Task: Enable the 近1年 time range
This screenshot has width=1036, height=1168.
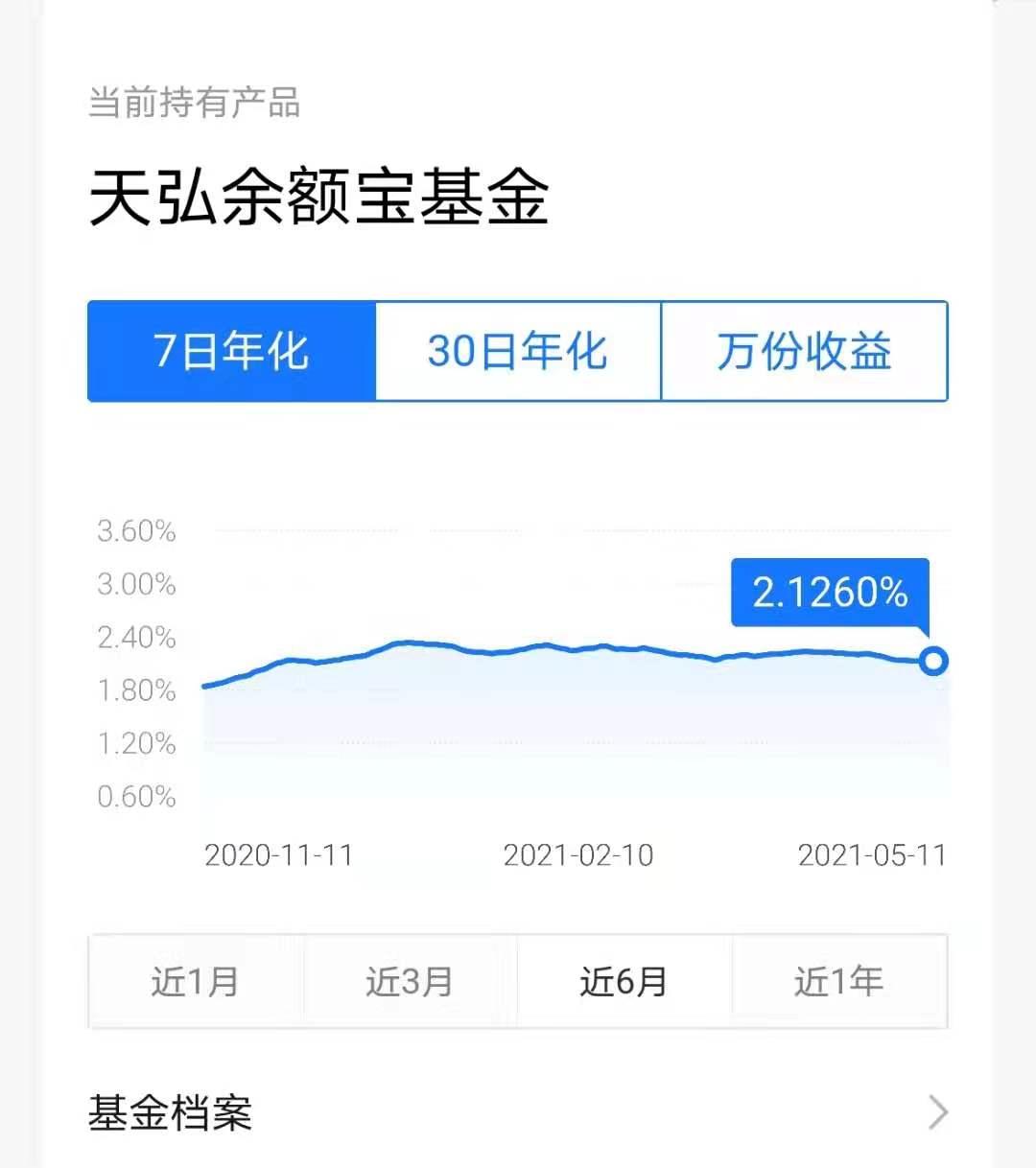Action: 839,981
